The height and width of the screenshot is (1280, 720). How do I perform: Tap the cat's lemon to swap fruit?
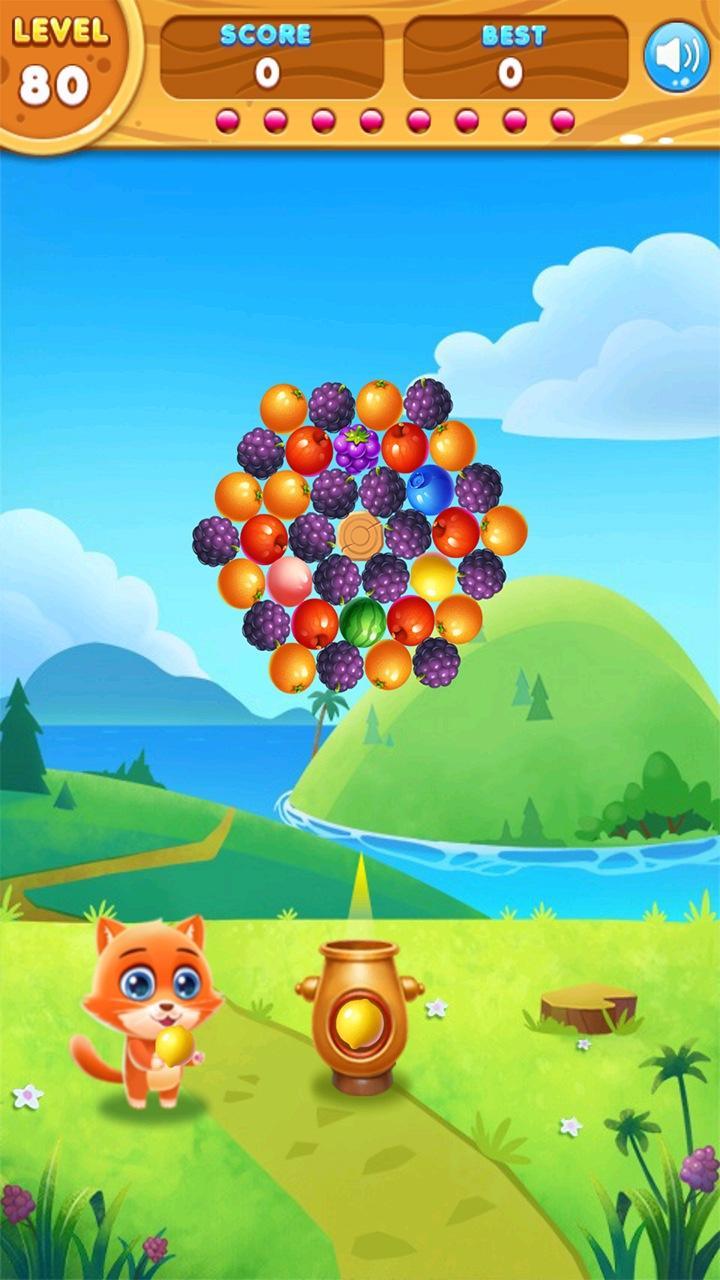(x=174, y=1046)
